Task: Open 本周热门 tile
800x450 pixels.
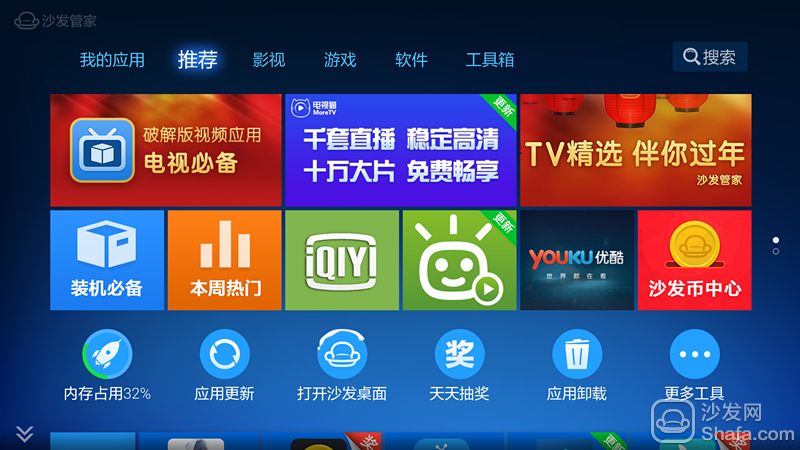Action: pyautogui.click(x=225, y=260)
